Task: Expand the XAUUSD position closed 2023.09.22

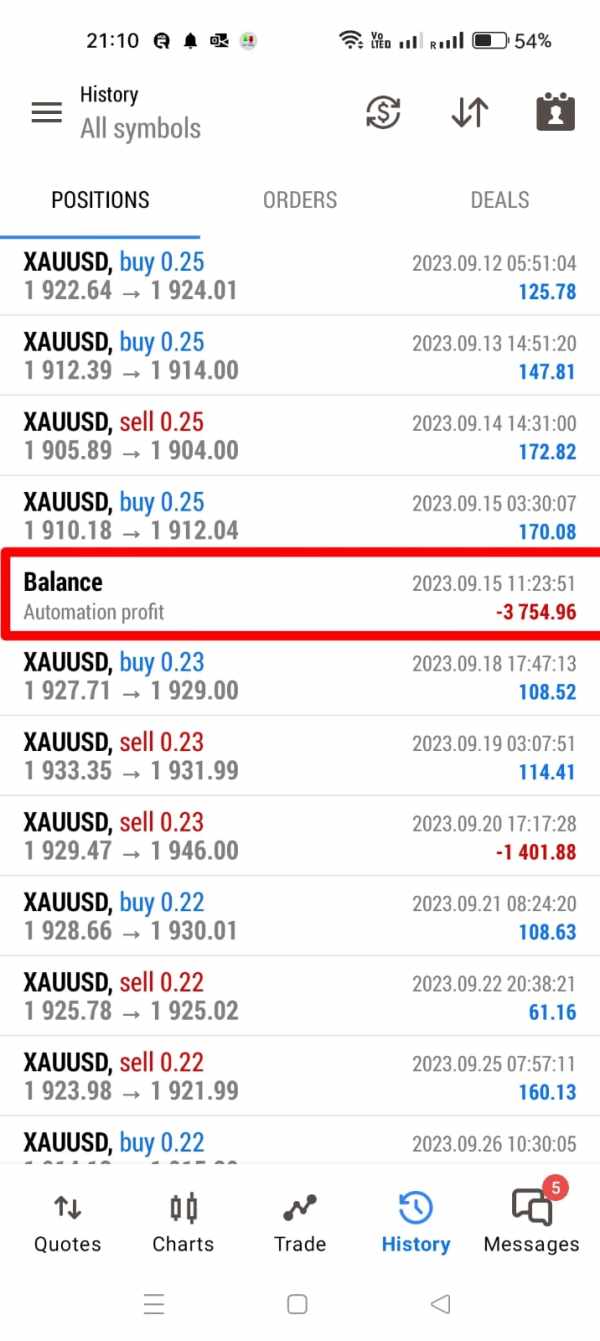Action: (x=300, y=996)
